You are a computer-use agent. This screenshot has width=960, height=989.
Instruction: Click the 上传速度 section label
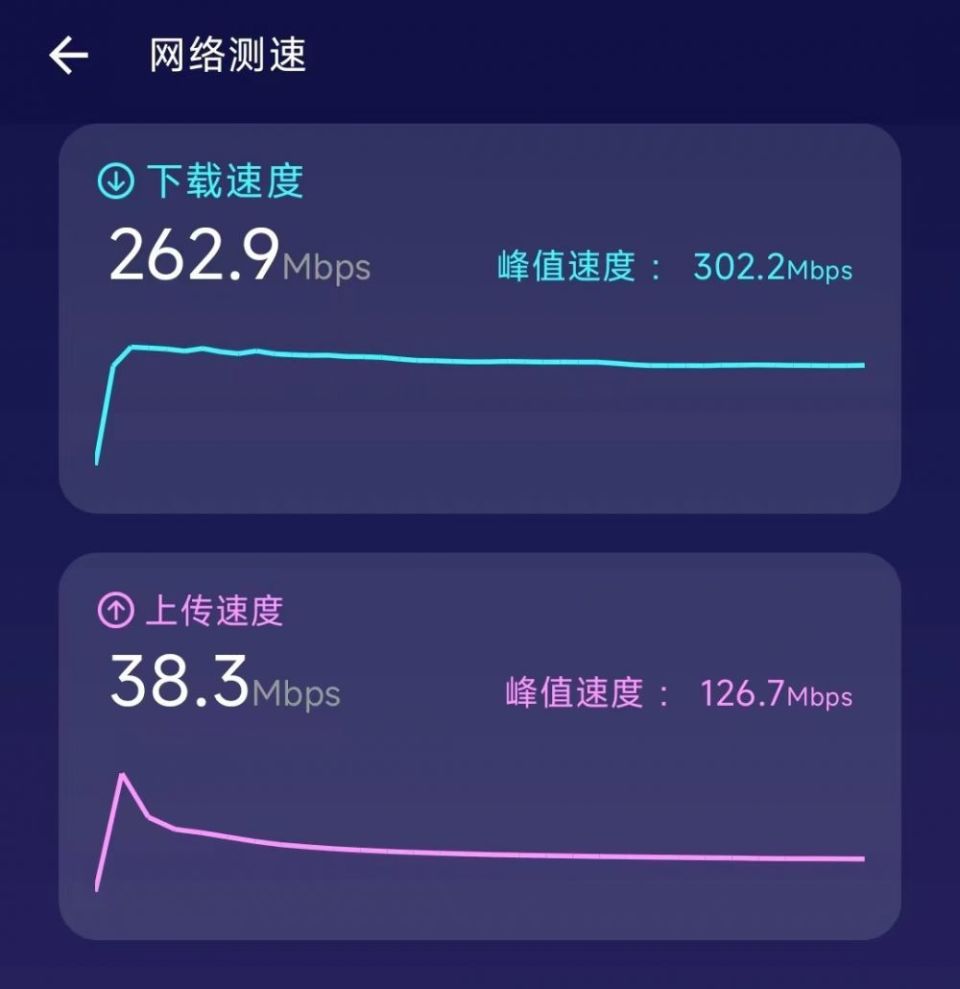pyautogui.click(x=215, y=611)
